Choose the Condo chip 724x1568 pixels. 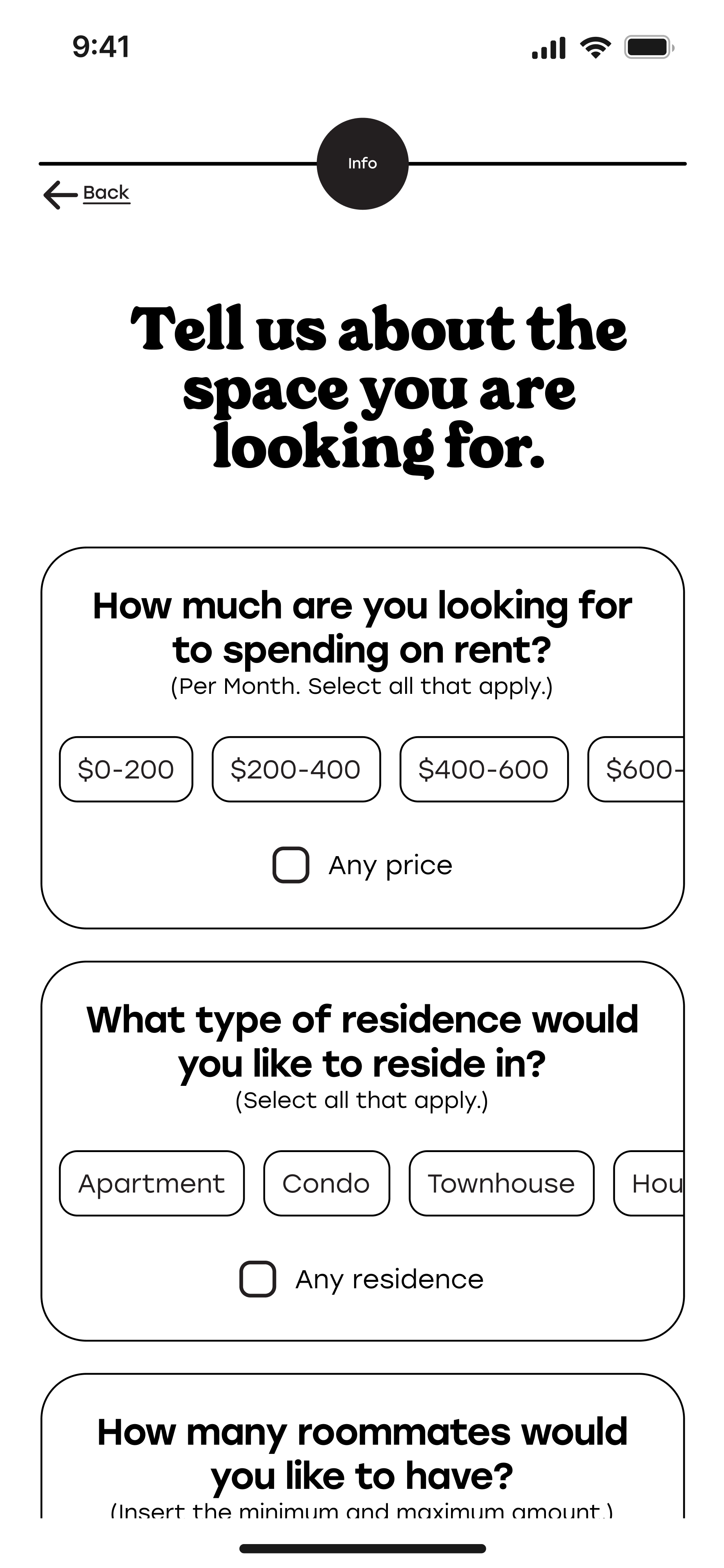point(326,1183)
